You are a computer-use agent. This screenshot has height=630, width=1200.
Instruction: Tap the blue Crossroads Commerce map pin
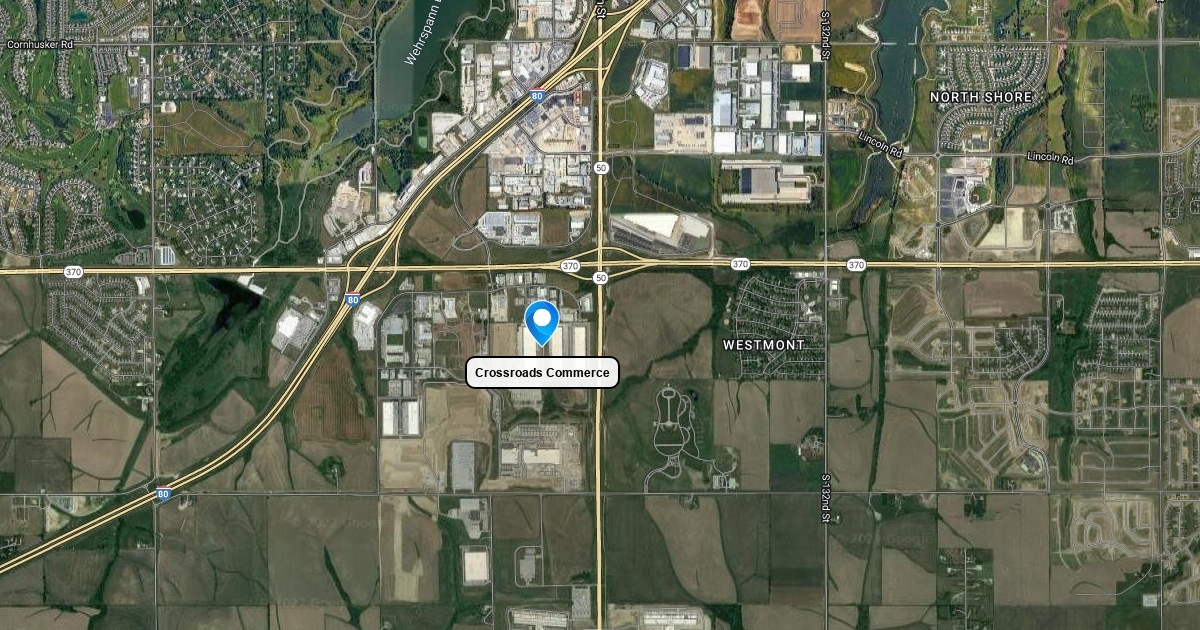click(x=541, y=321)
